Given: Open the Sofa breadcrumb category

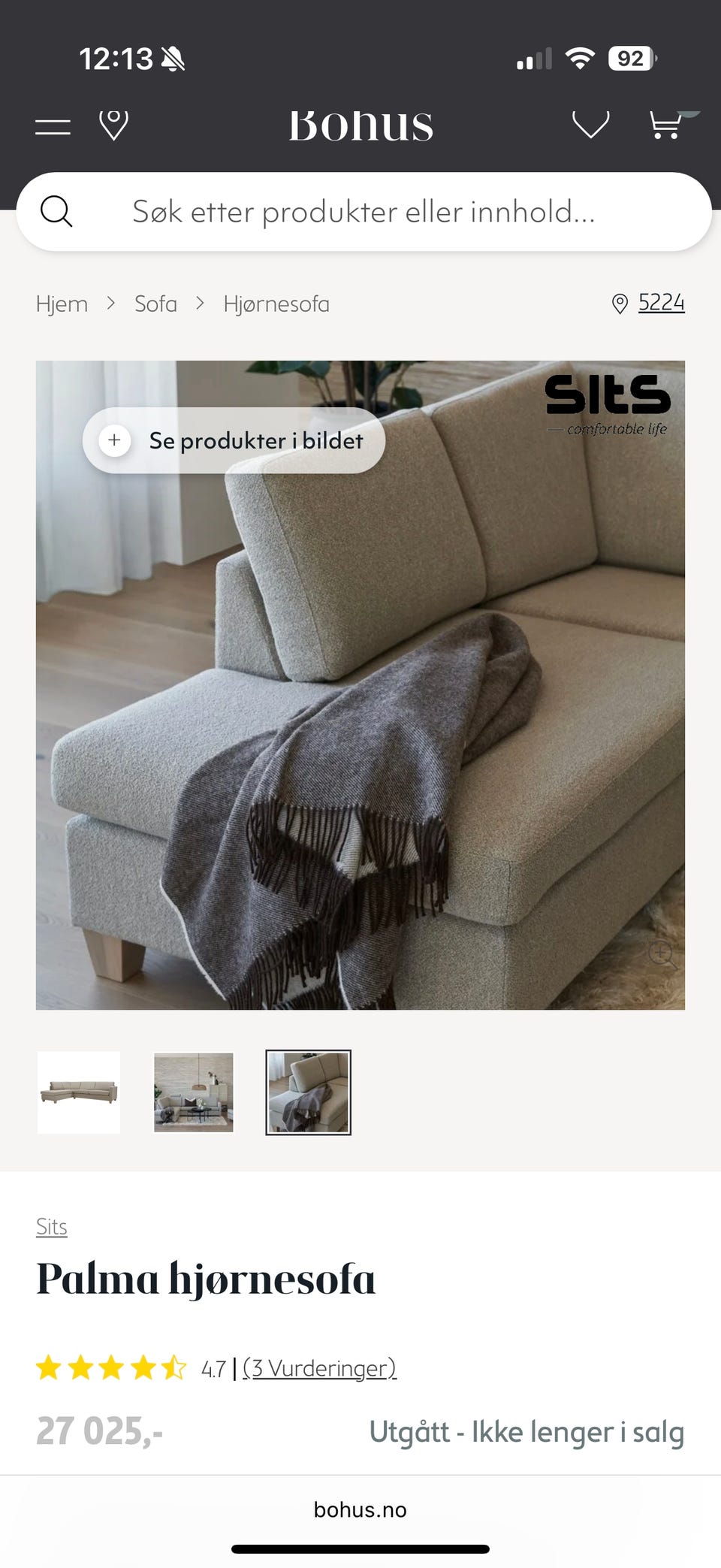Looking at the screenshot, I should coord(155,303).
